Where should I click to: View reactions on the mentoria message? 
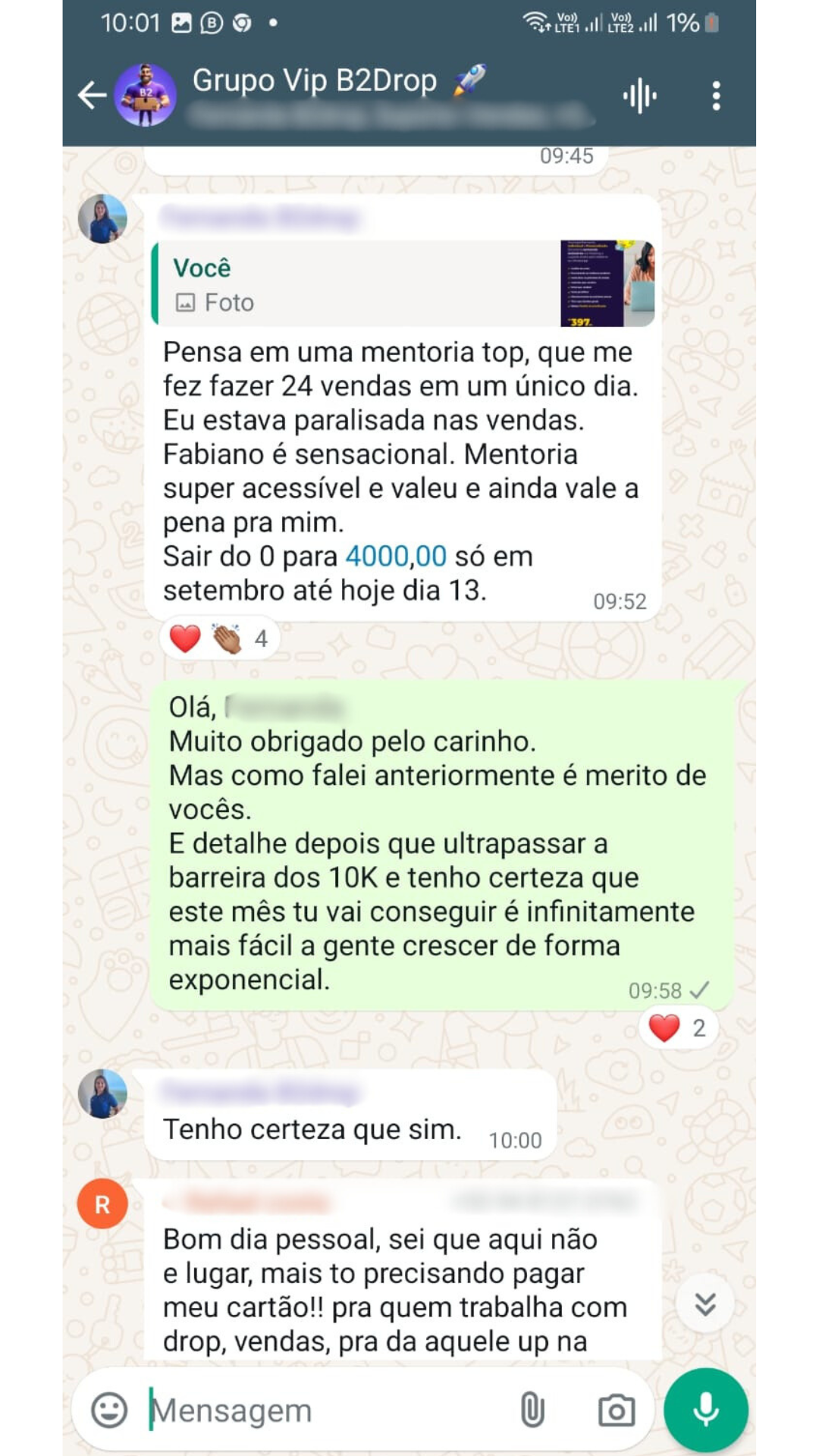(219, 639)
